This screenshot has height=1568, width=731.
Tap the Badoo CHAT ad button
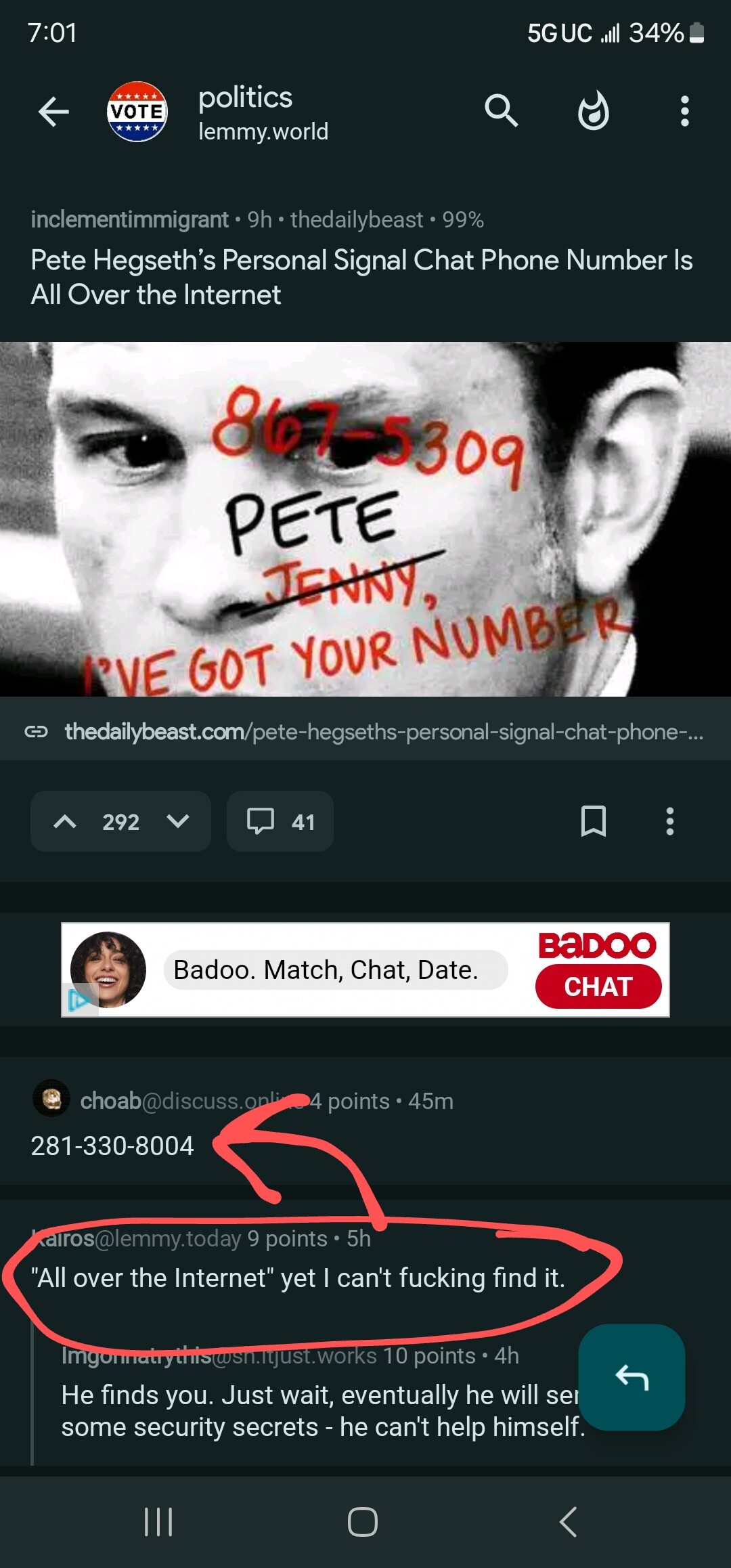598,986
